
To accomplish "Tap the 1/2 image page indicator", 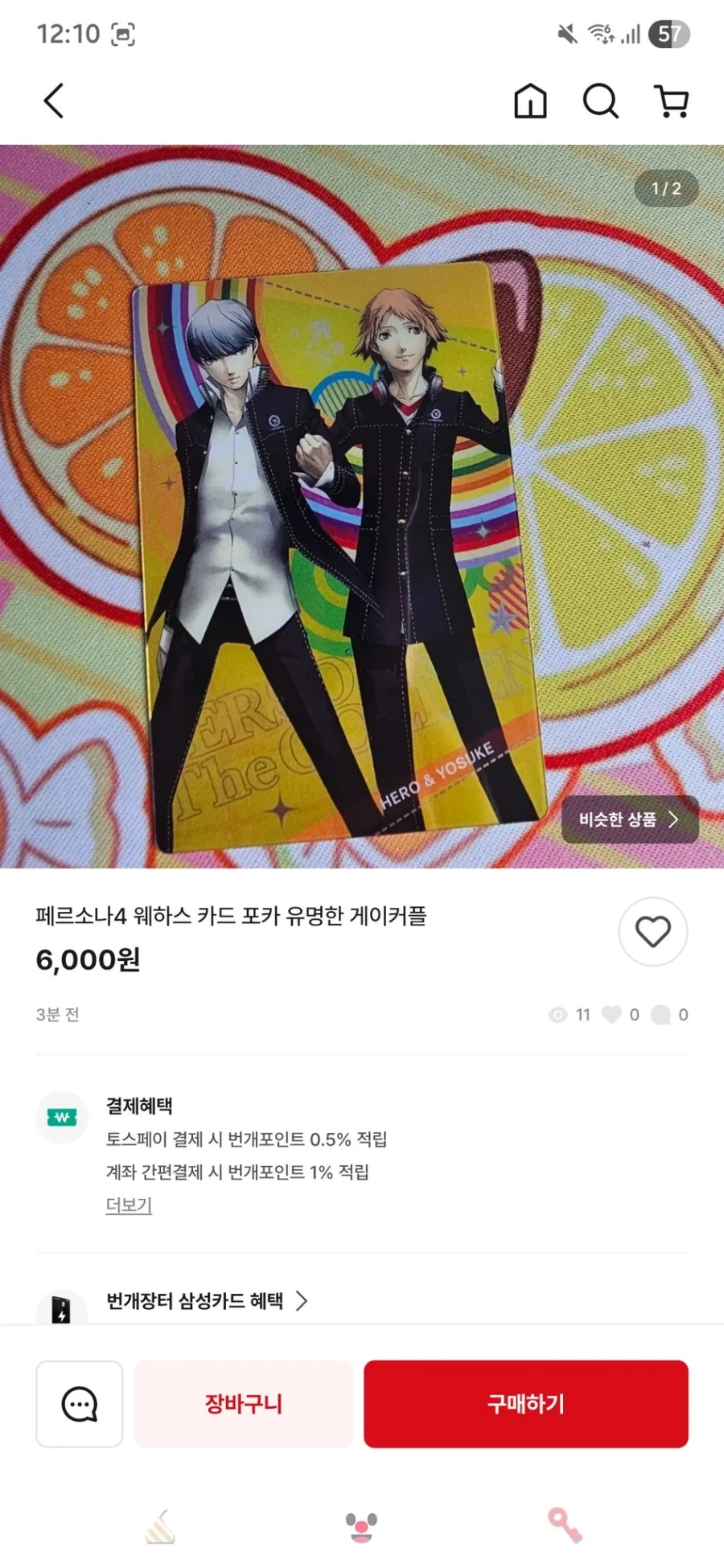I will pos(665,189).
